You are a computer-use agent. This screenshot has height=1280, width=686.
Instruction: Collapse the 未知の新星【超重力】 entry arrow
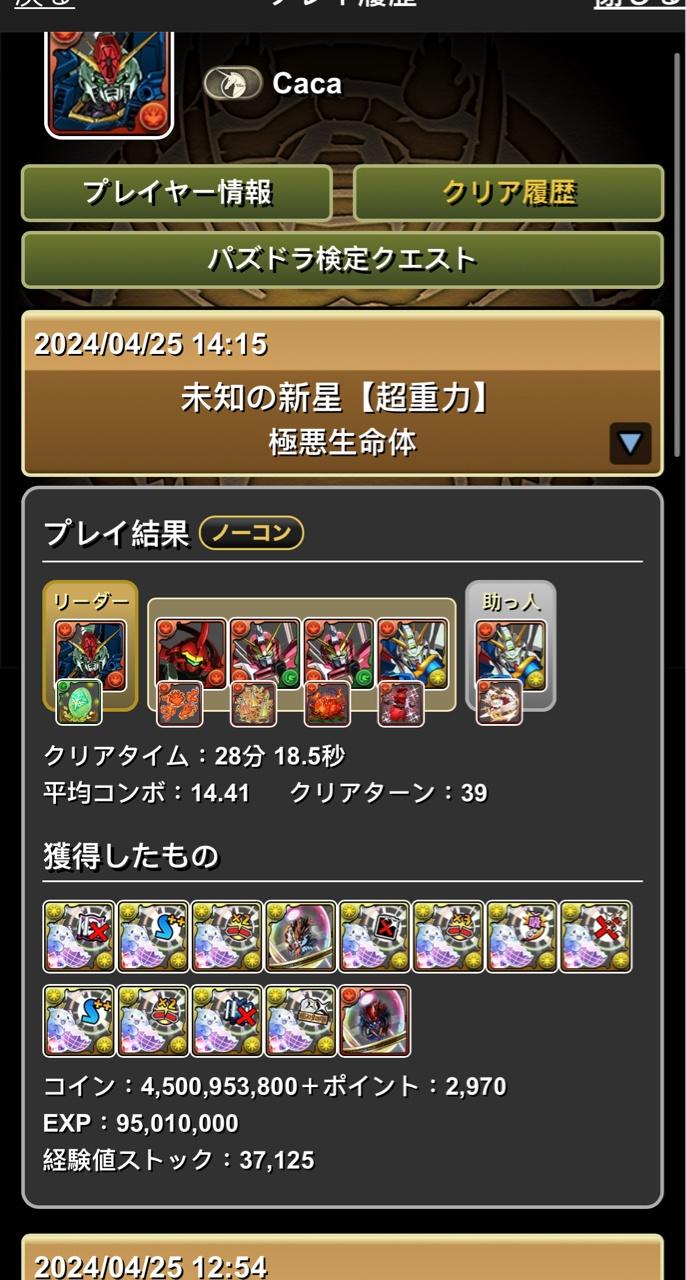tap(630, 443)
